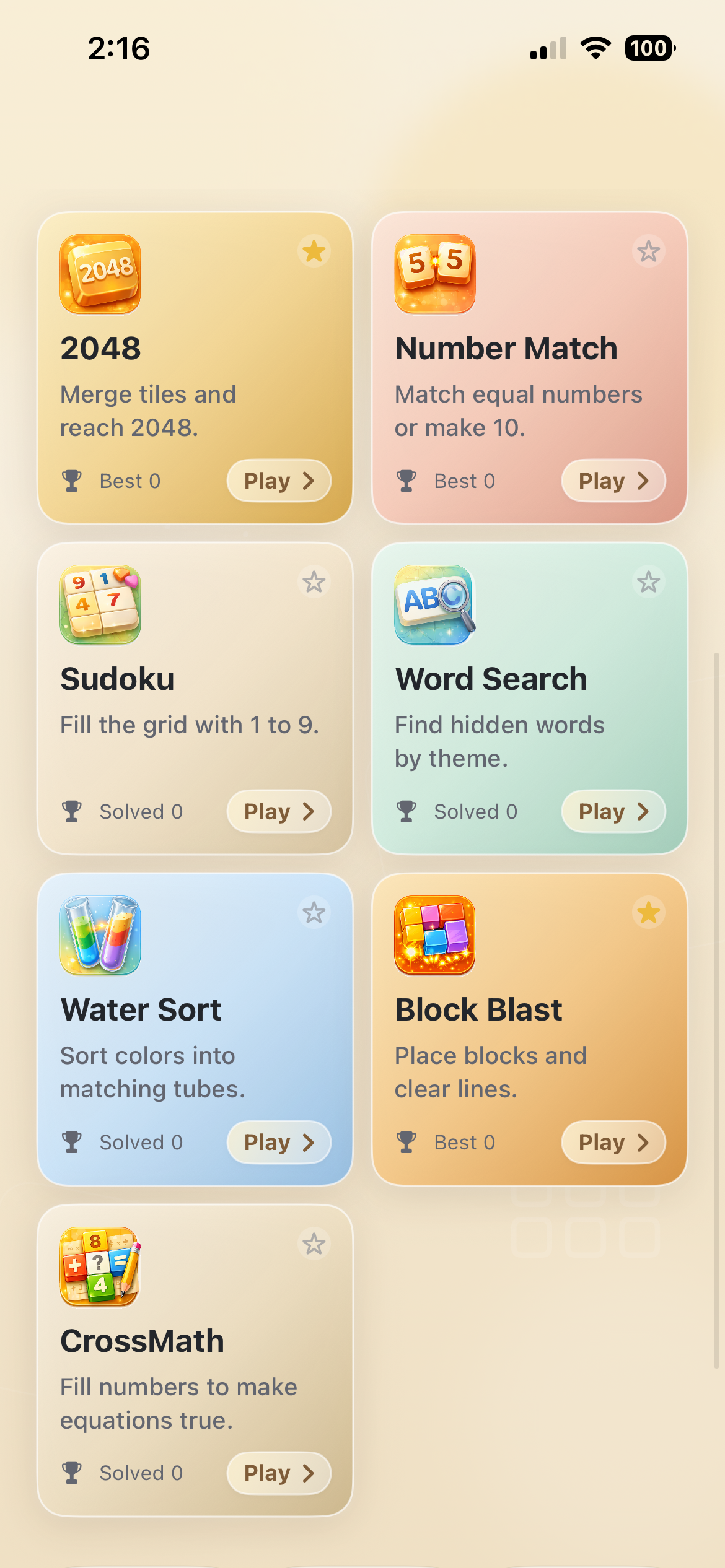This screenshot has width=725, height=1568.
Task: Play the 2048 game
Action: point(279,481)
